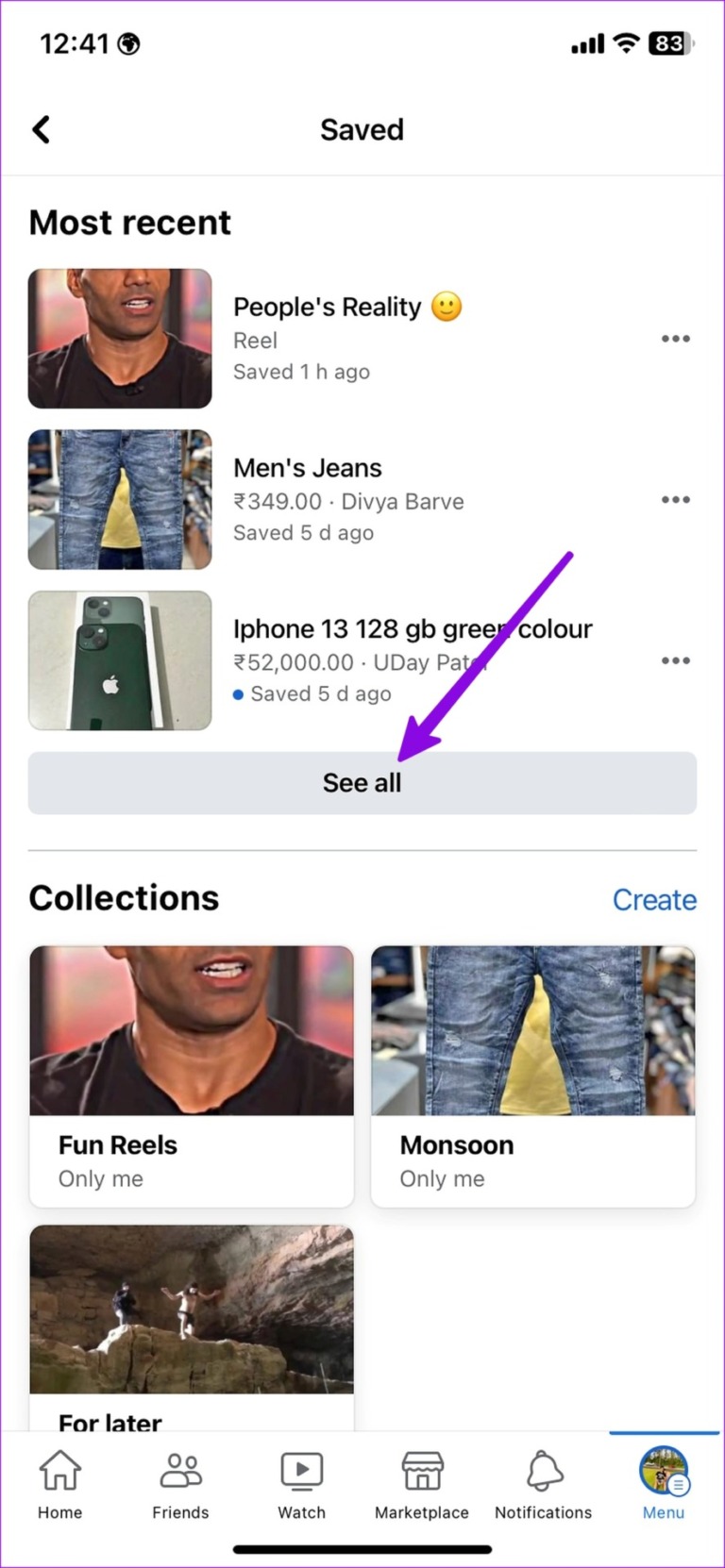Show all saved items with See all

point(362,782)
